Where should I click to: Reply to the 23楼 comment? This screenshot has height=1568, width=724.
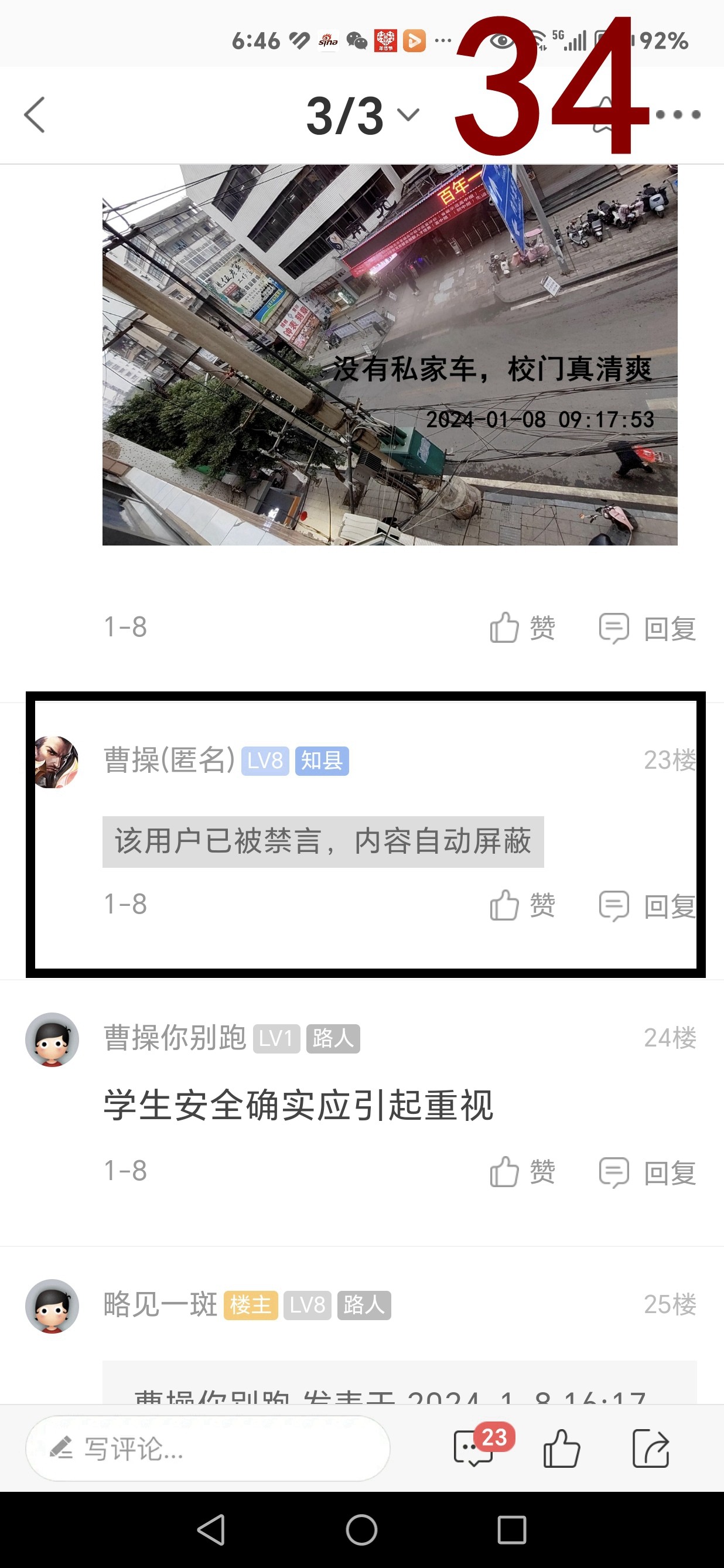click(647, 905)
